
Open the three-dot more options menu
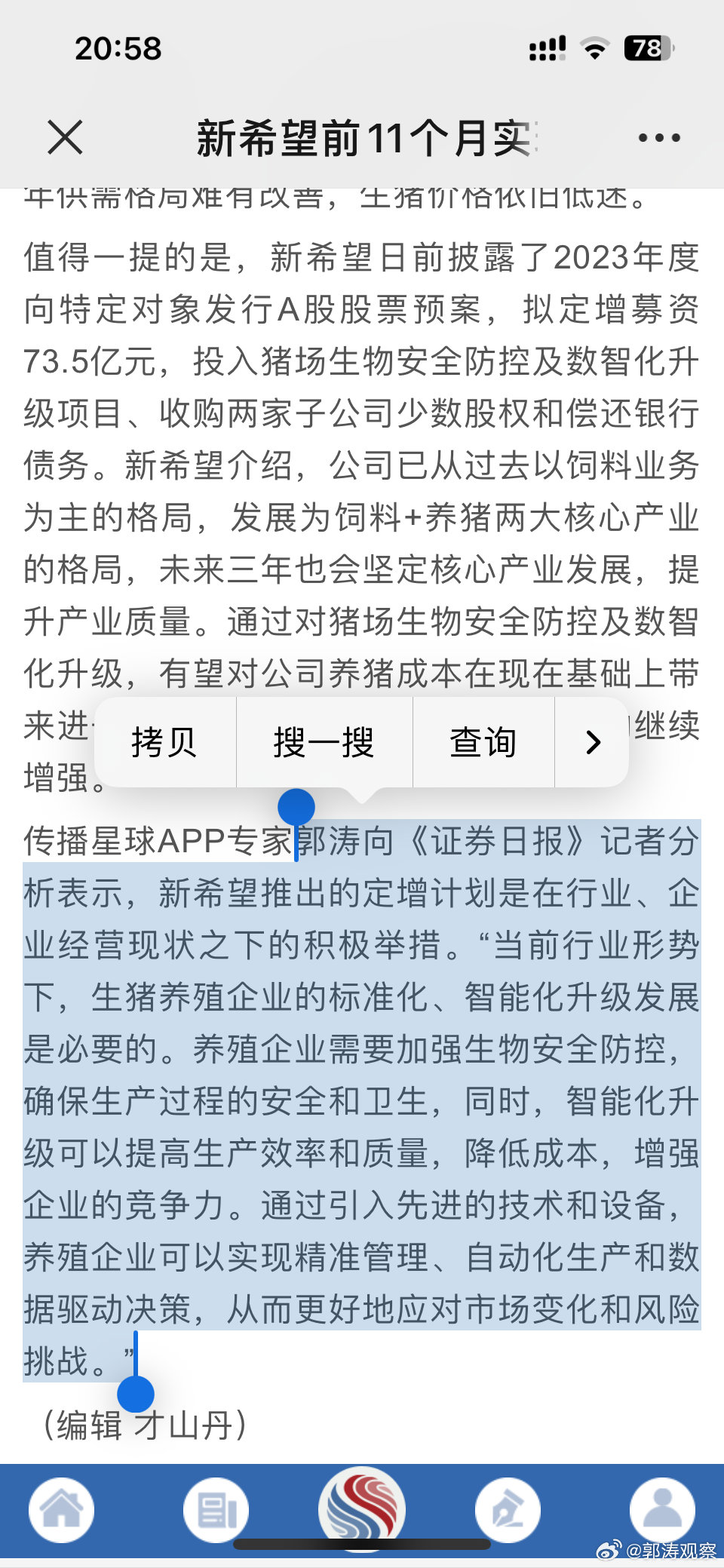(x=658, y=138)
